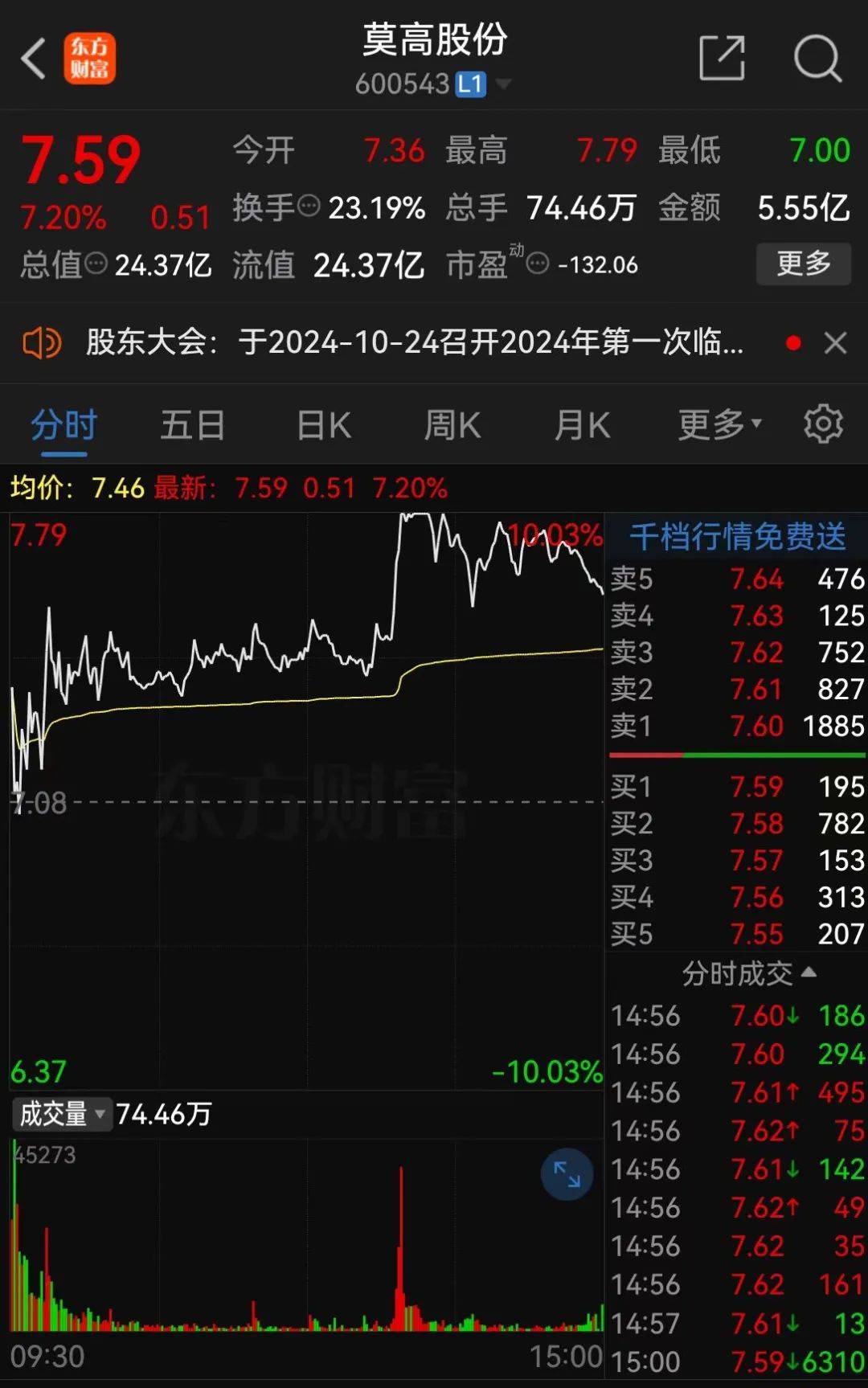Tap the info icon beside 换手
The height and width of the screenshot is (1388, 868).
point(308,205)
